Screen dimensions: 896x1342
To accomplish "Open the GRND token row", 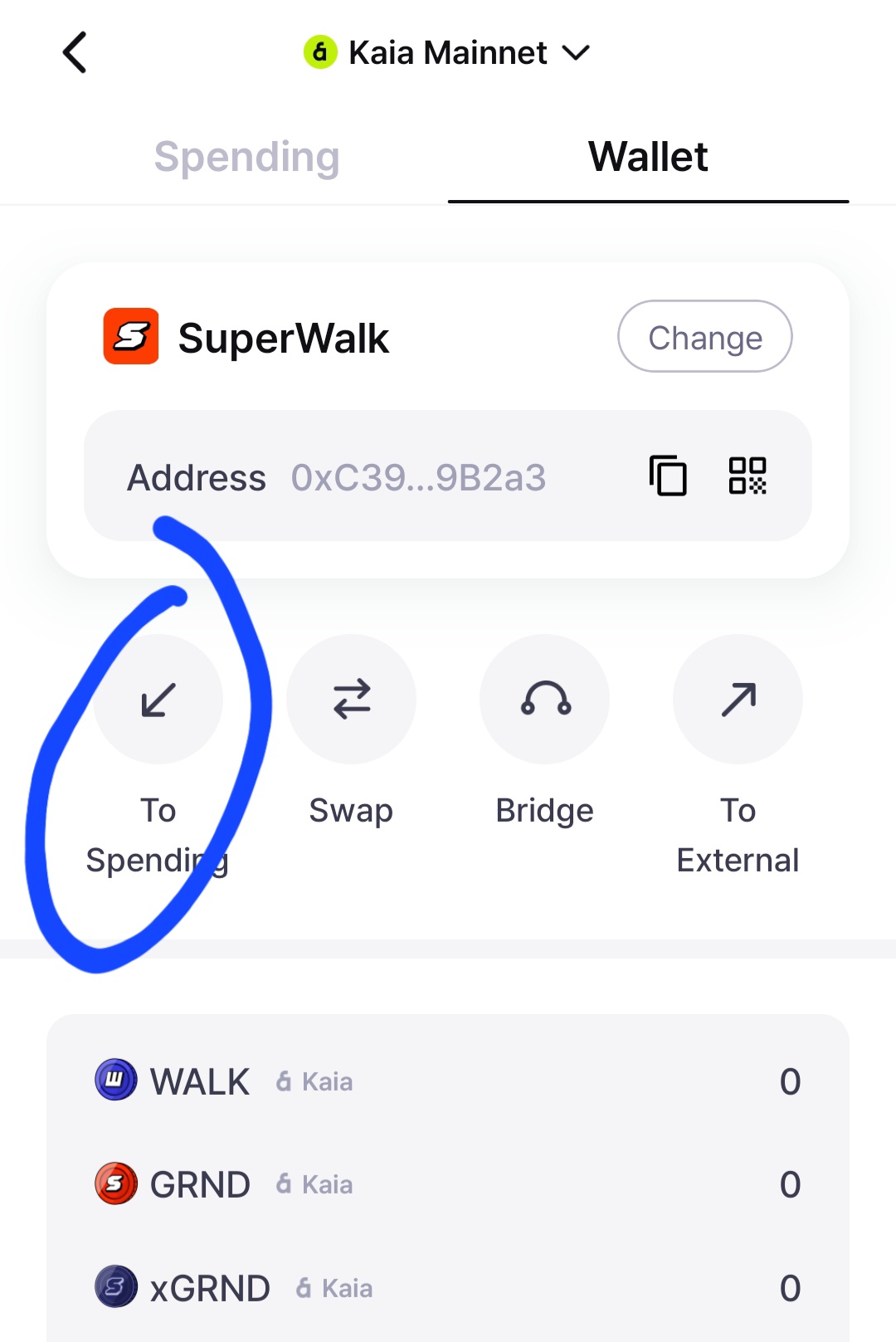I will 448,1184.
